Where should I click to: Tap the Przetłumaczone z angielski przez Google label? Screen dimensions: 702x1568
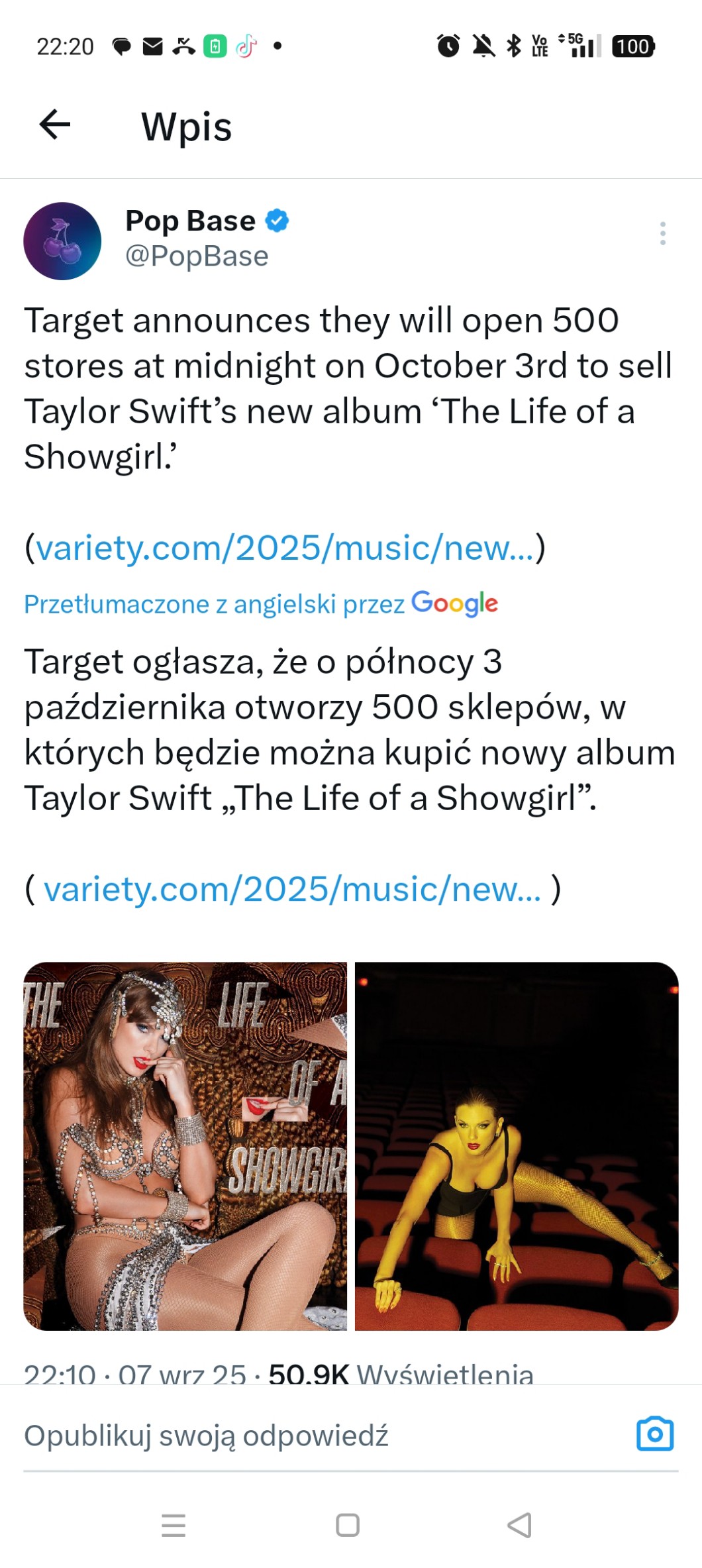tap(261, 603)
